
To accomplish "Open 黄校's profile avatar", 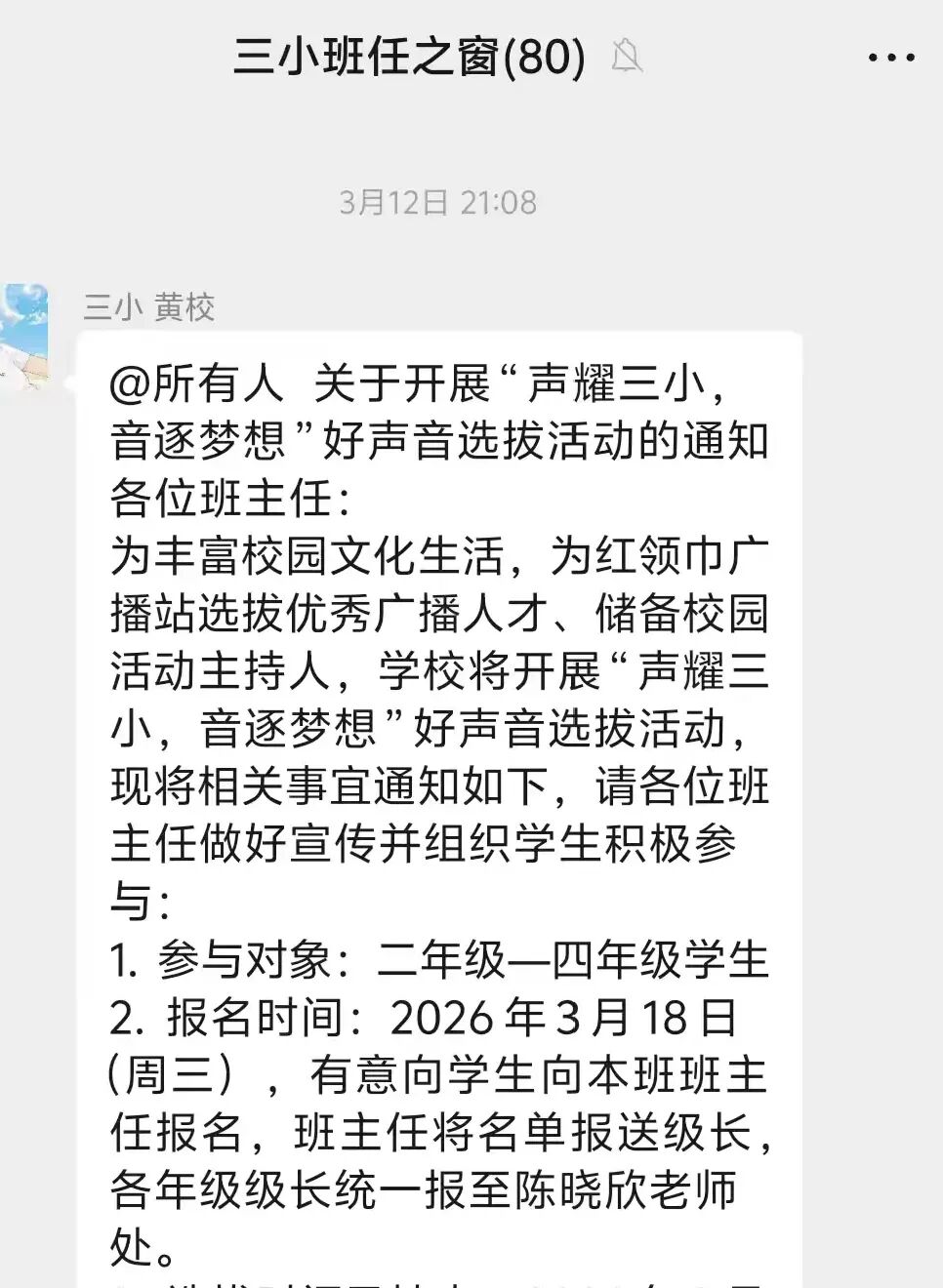I will (x=23, y=335).
